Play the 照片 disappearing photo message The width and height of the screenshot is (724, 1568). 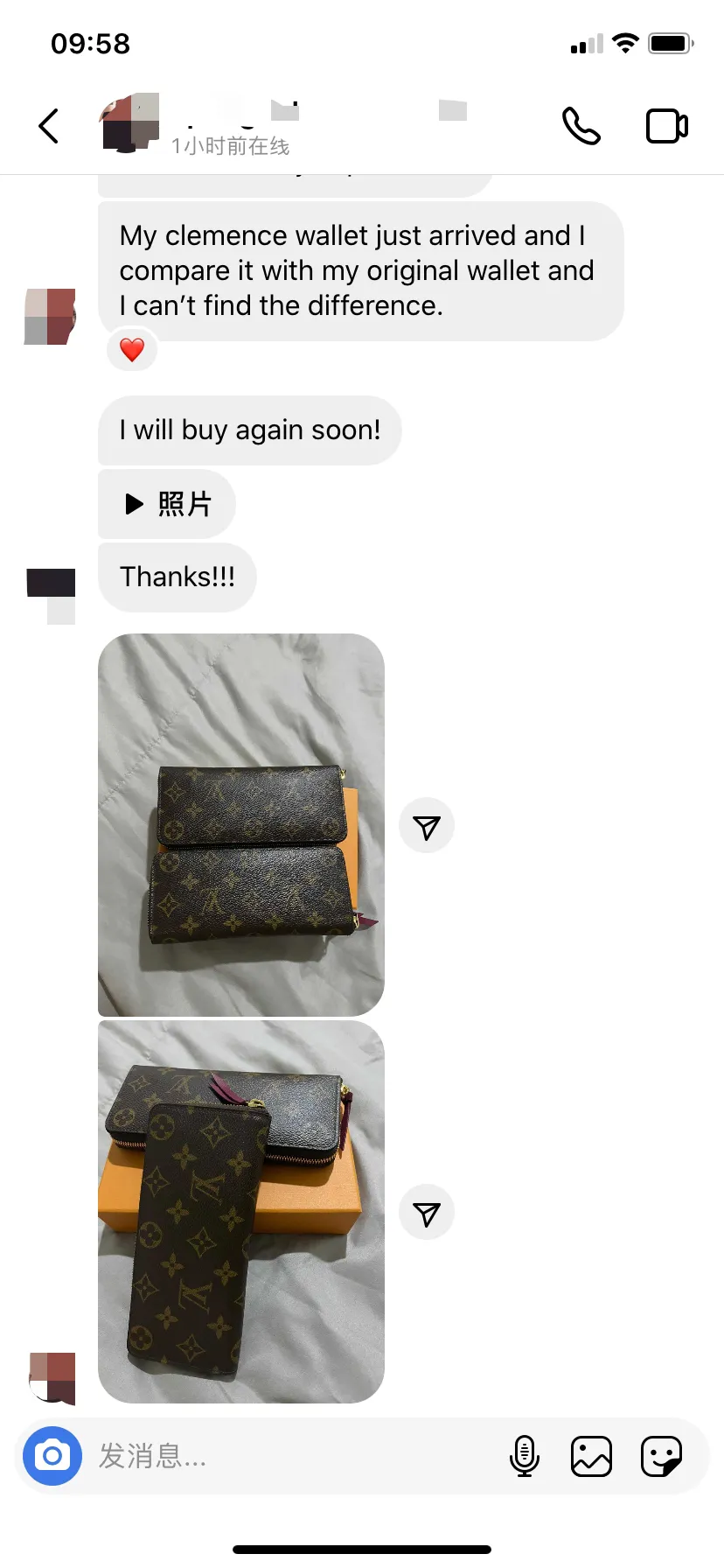[167, 504]
